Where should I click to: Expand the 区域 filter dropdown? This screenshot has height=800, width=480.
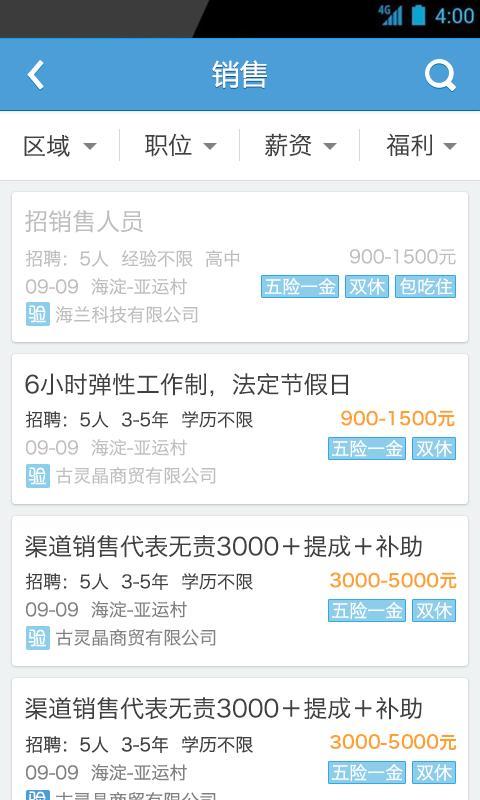point(60,146)
